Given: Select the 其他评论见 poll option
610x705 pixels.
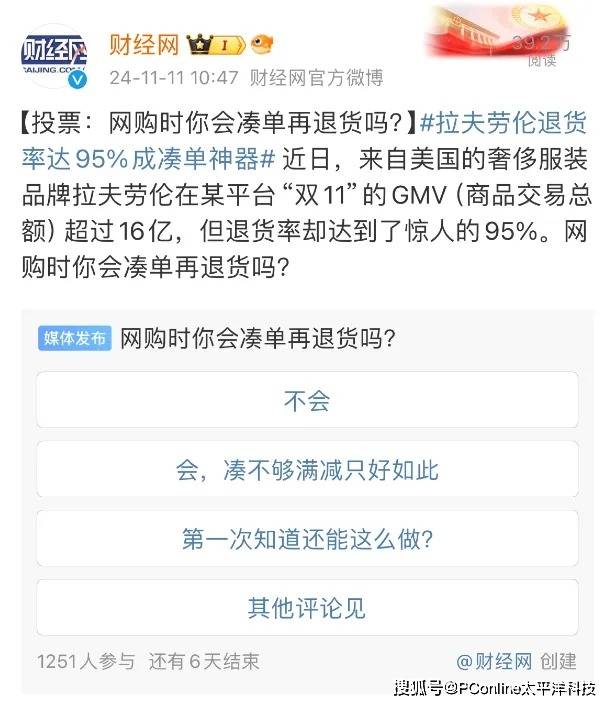Looking at the screenshot, I should [x=306, y=607].
